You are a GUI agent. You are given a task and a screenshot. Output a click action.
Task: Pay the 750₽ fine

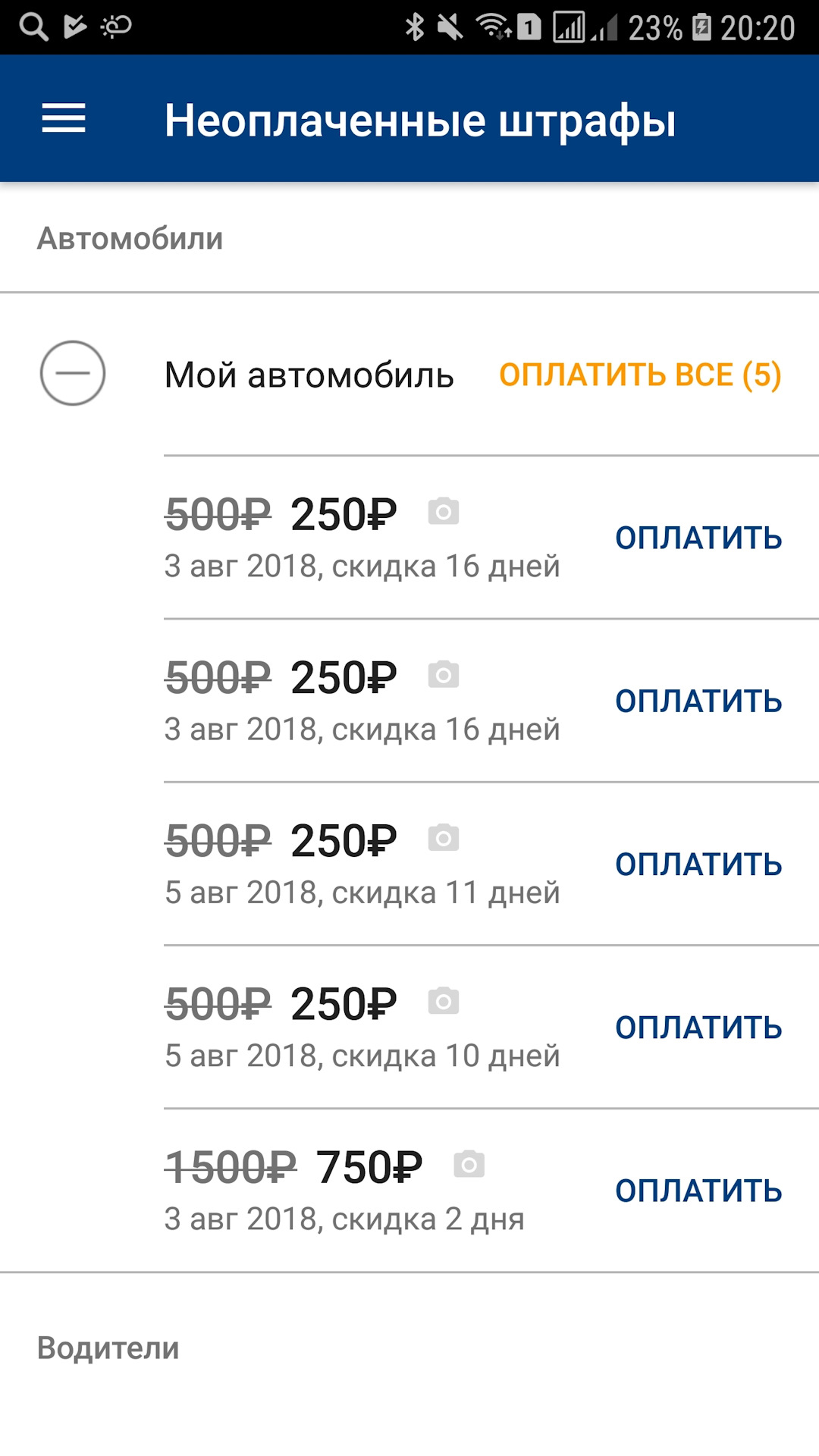698,1191
